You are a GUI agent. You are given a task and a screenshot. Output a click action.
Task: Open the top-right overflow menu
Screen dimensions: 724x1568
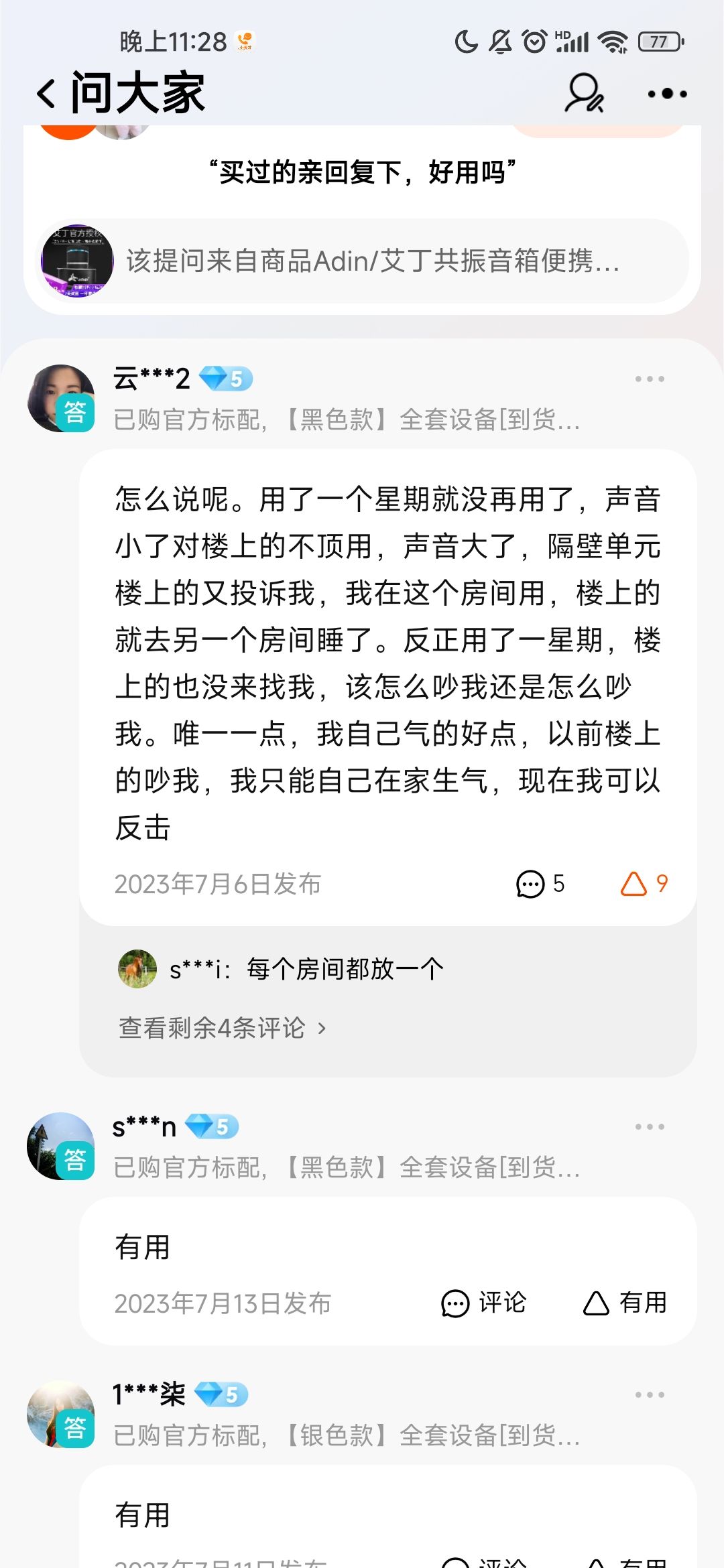pos(667,94)
